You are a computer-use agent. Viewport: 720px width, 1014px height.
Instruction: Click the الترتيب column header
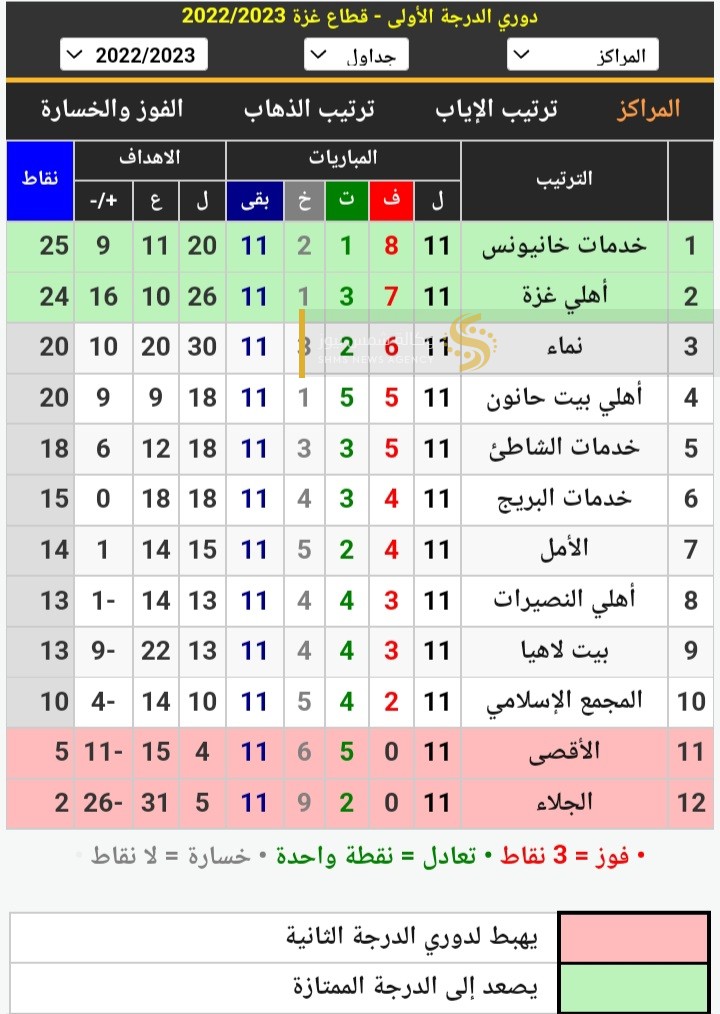(564, 178)
